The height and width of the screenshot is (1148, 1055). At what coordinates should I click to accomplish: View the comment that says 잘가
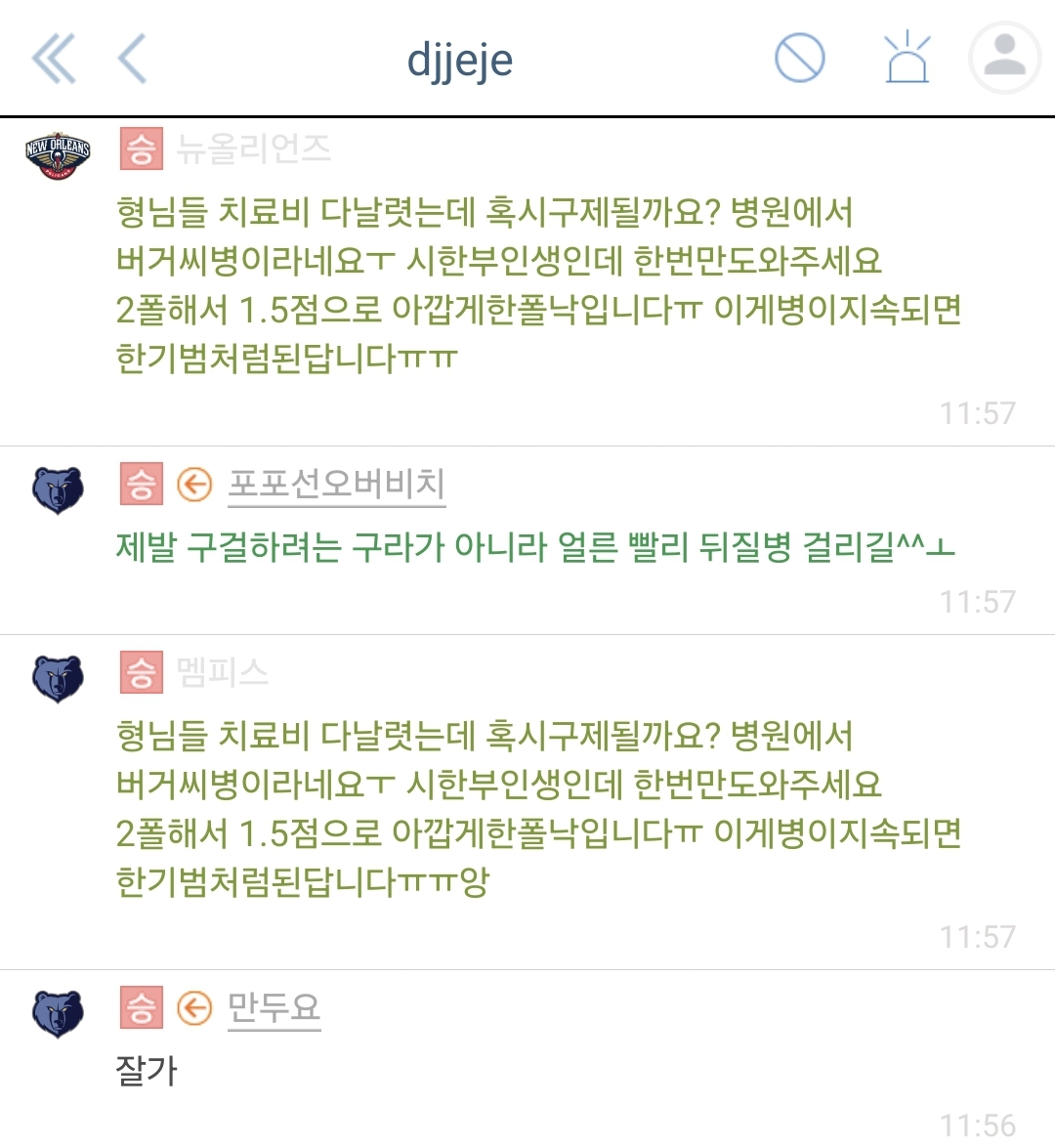147,1071
